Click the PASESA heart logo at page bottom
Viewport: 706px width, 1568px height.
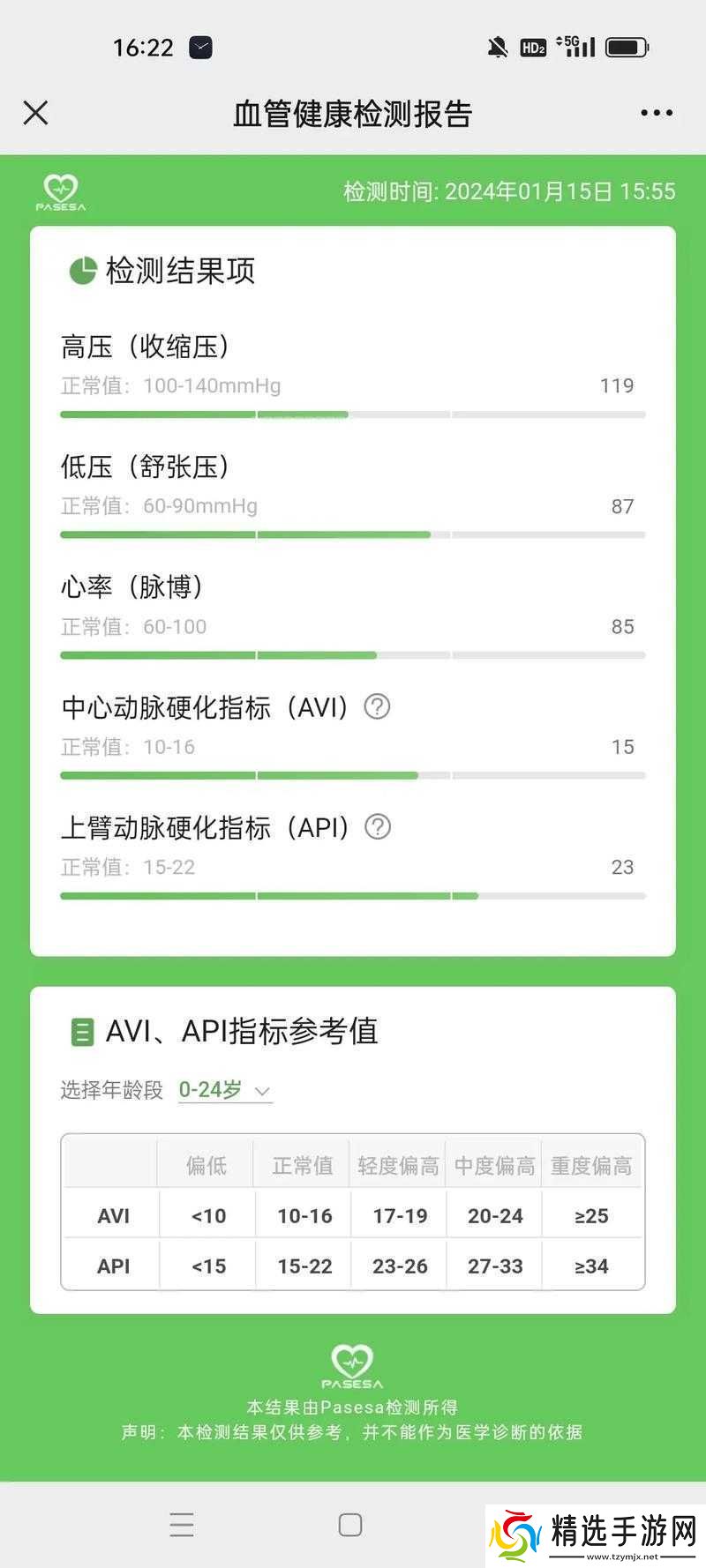point(352,1361)
